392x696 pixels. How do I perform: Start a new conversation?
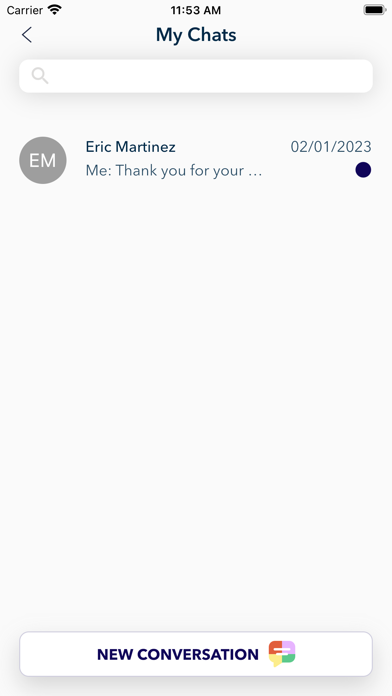[x=196, y=654]
